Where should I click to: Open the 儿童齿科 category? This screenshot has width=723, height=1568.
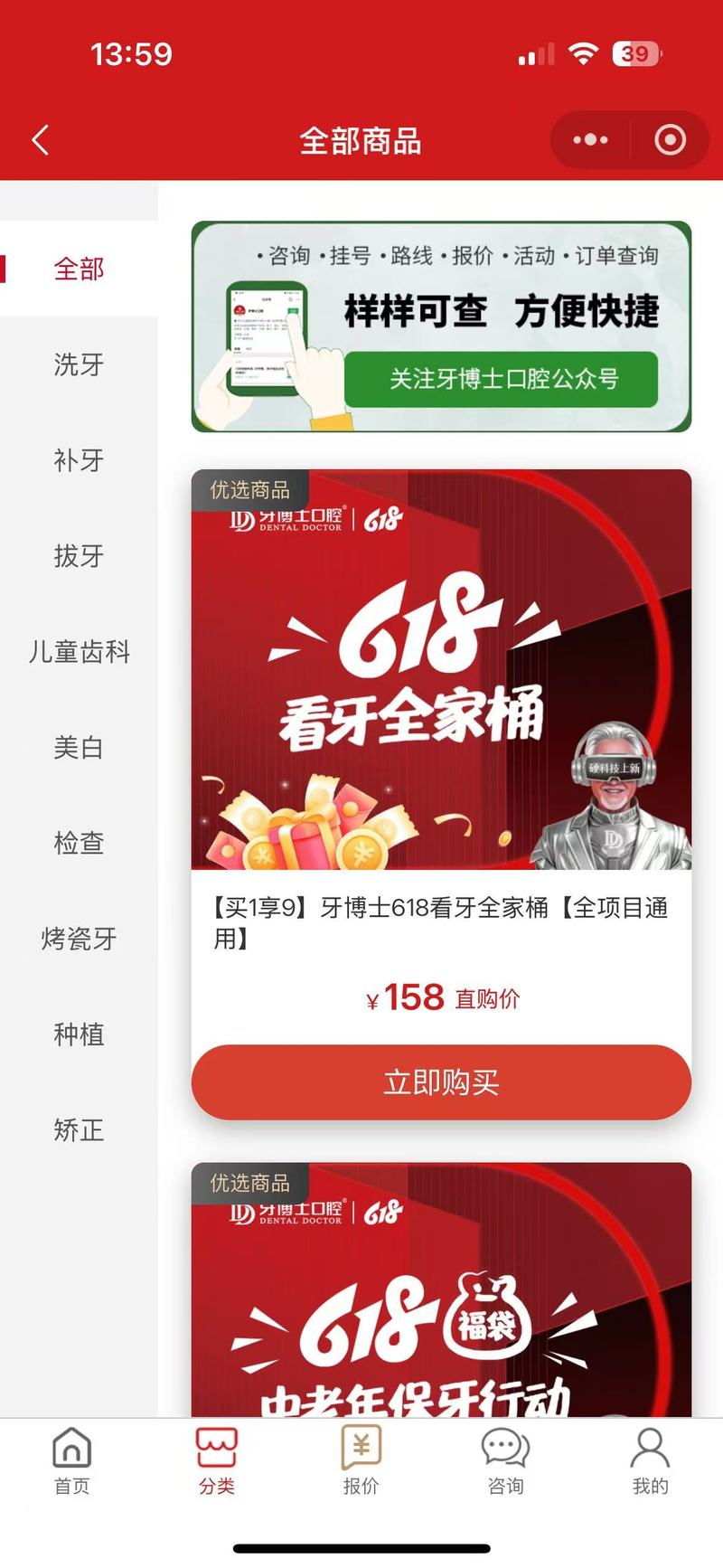tap(79, 652)
